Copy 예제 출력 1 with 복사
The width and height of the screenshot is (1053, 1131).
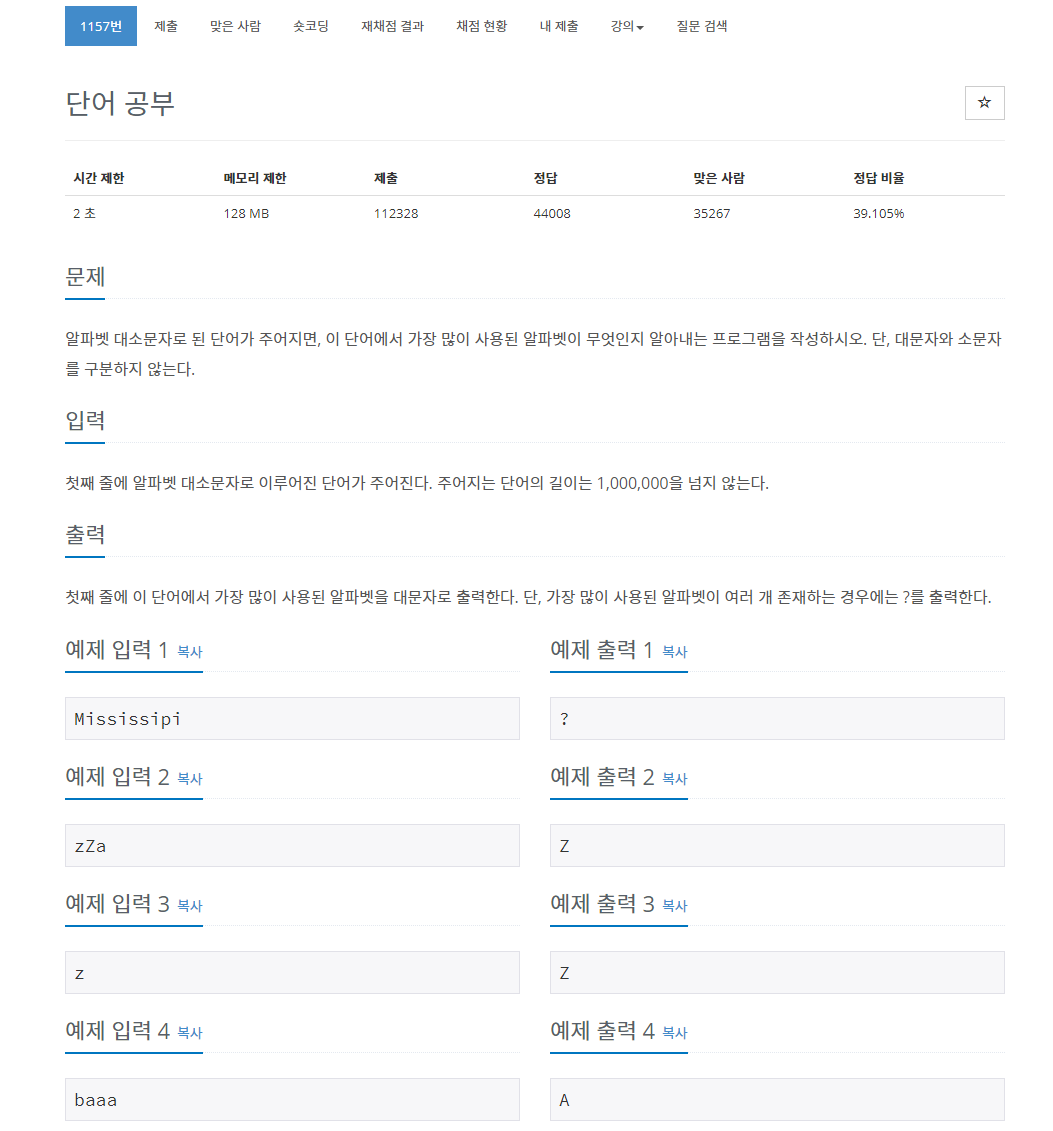[674, 651]
